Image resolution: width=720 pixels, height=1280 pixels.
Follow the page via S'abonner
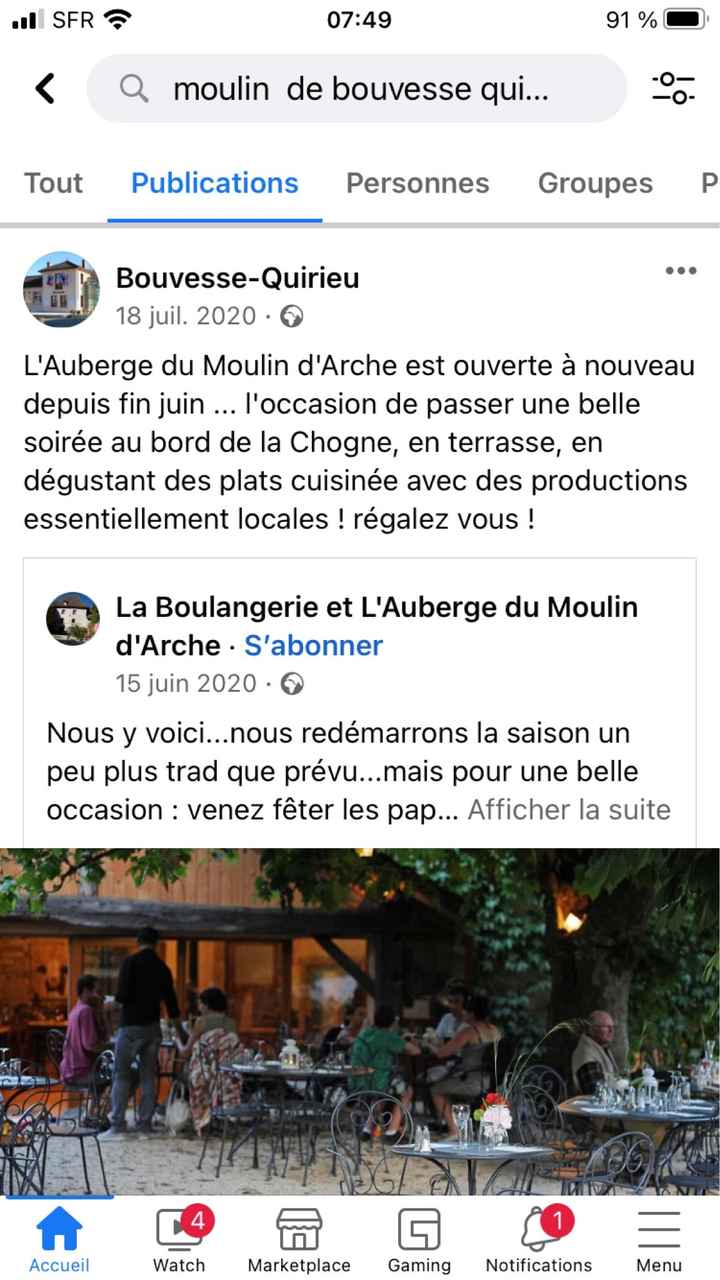[313, 646]
